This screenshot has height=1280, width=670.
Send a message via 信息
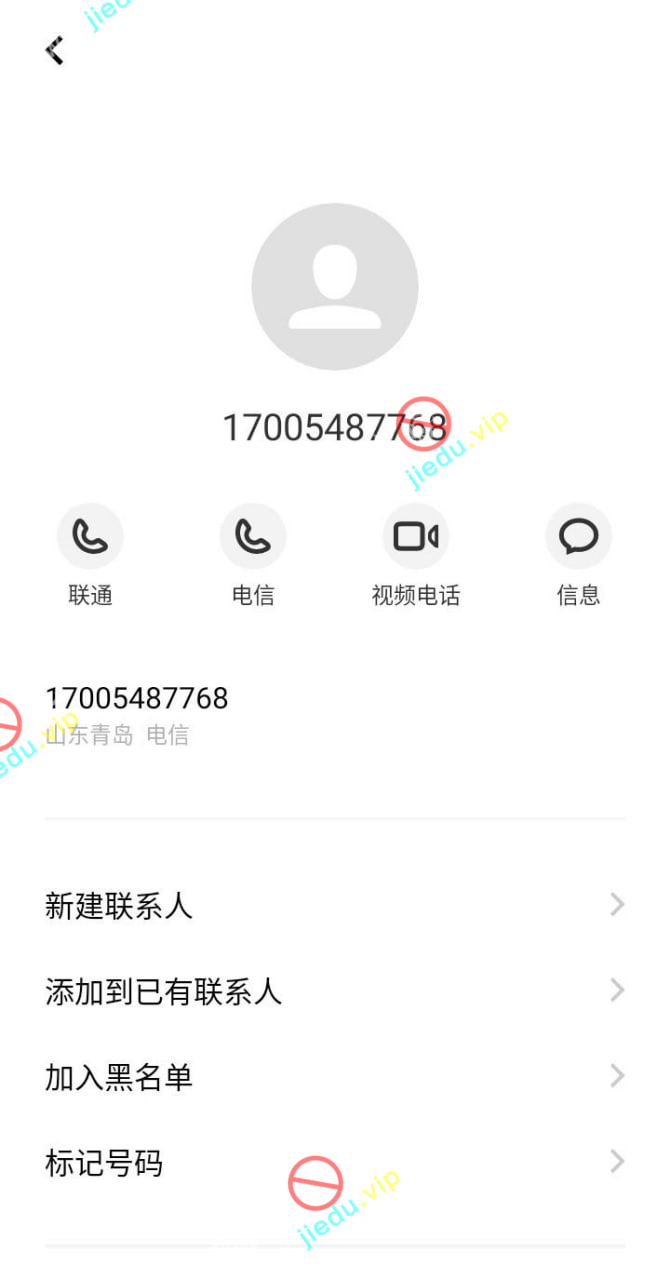(578, 537)
